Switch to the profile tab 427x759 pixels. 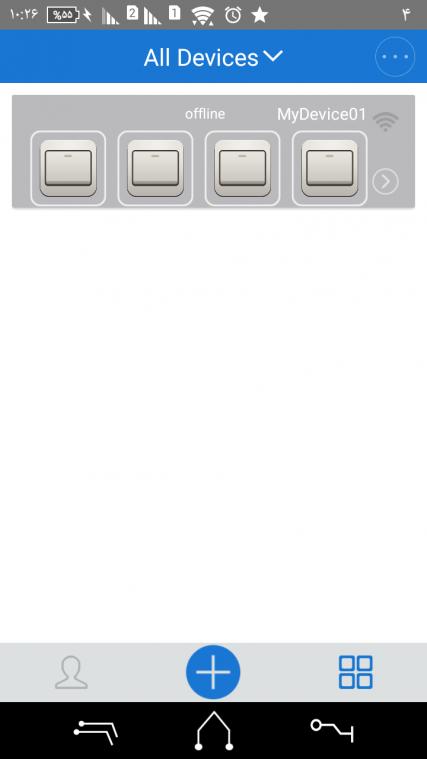click(x=71, y=672)
